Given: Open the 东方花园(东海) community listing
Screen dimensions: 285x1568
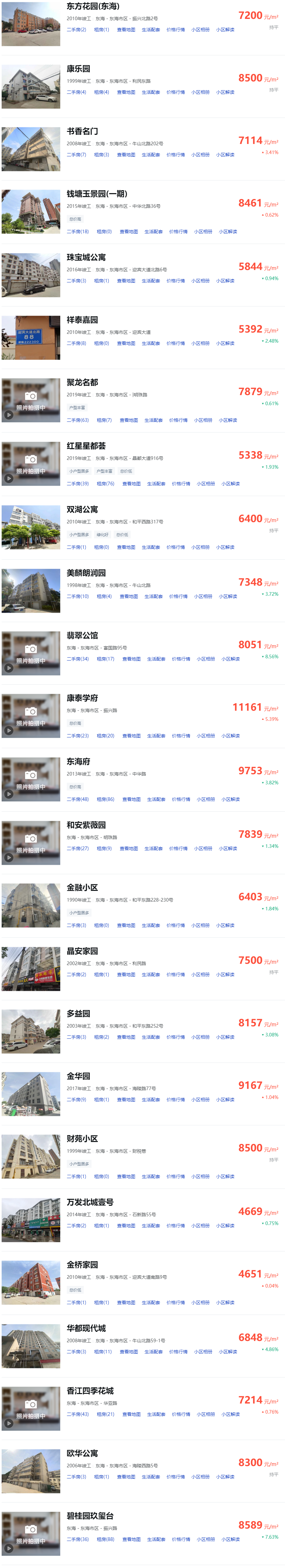Looking at the screenshot, I should 93,6.
